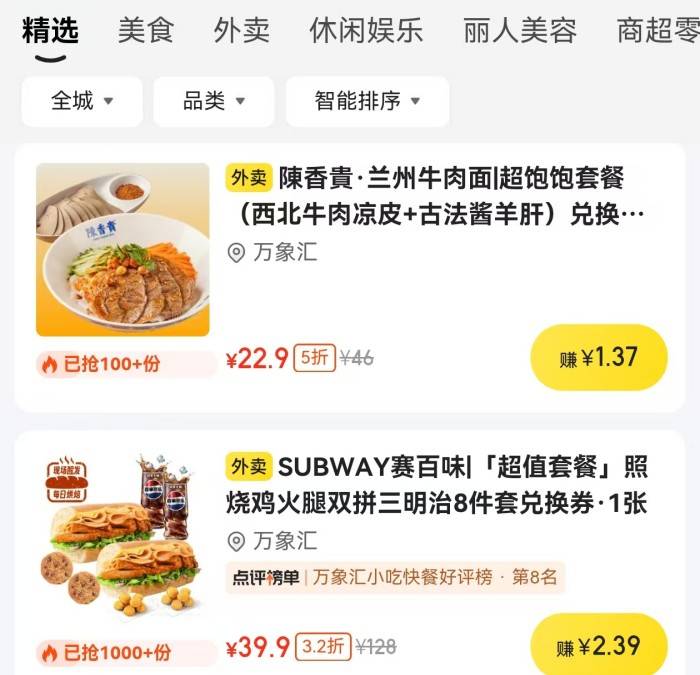Switch to the 美食 tab
This screenshot has height=675, width=700.
tap(146, 30)
